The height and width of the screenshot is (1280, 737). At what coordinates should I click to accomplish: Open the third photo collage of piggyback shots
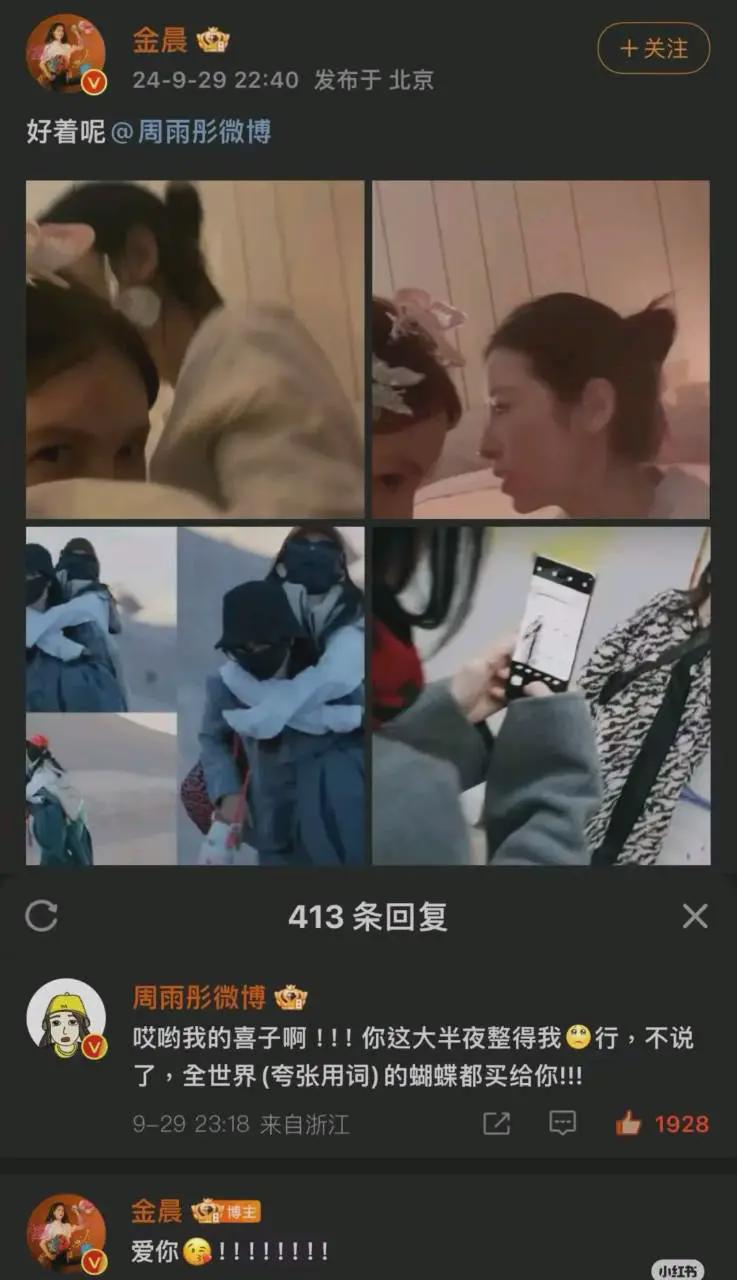click(x=195, y=696)
